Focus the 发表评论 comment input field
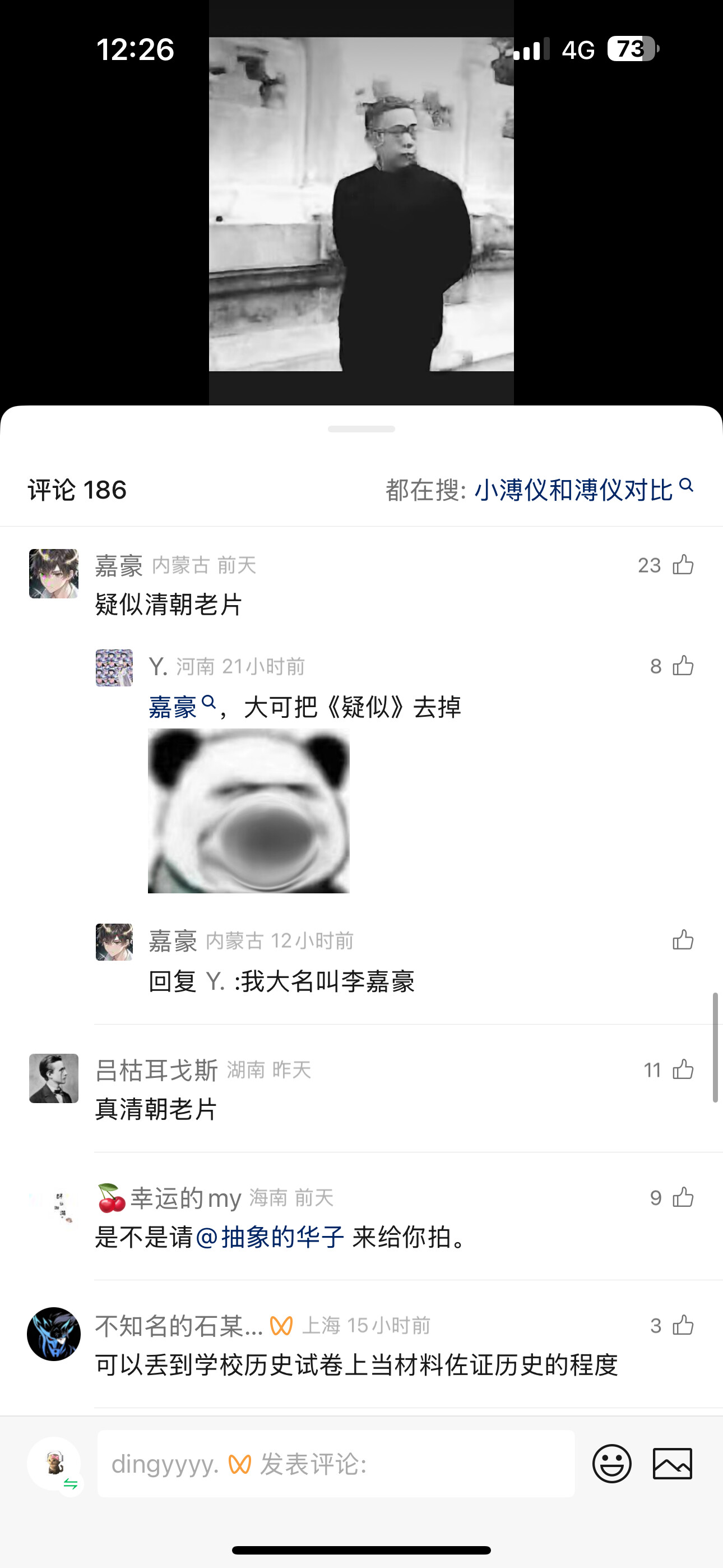Image resolution: width=723 pixels, height=1568 pixels. click(336, 1464)
